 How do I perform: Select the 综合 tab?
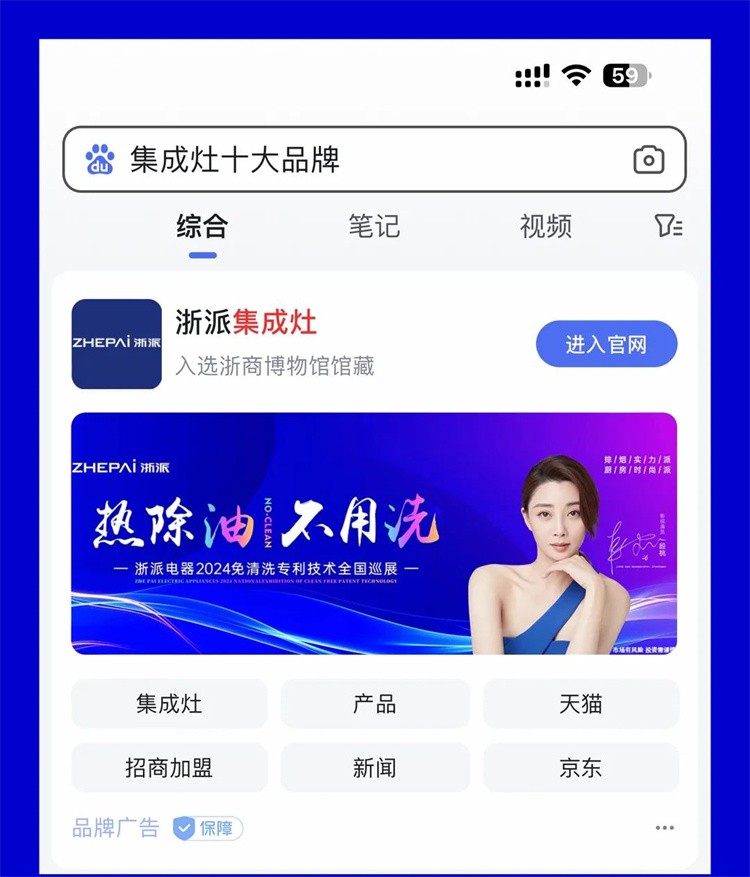[202, 226]
